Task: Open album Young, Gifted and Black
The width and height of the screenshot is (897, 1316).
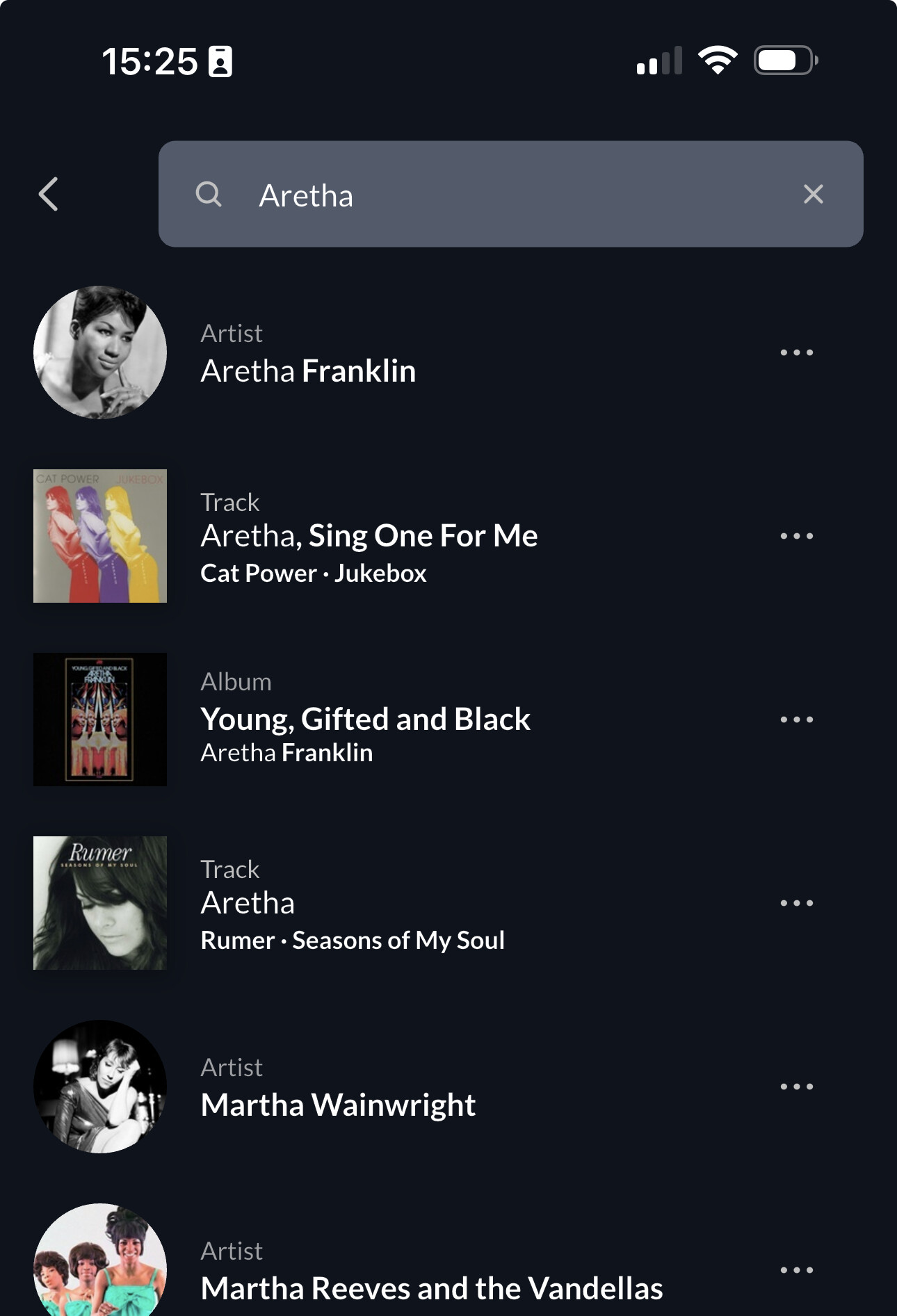Action: [365, 720]
